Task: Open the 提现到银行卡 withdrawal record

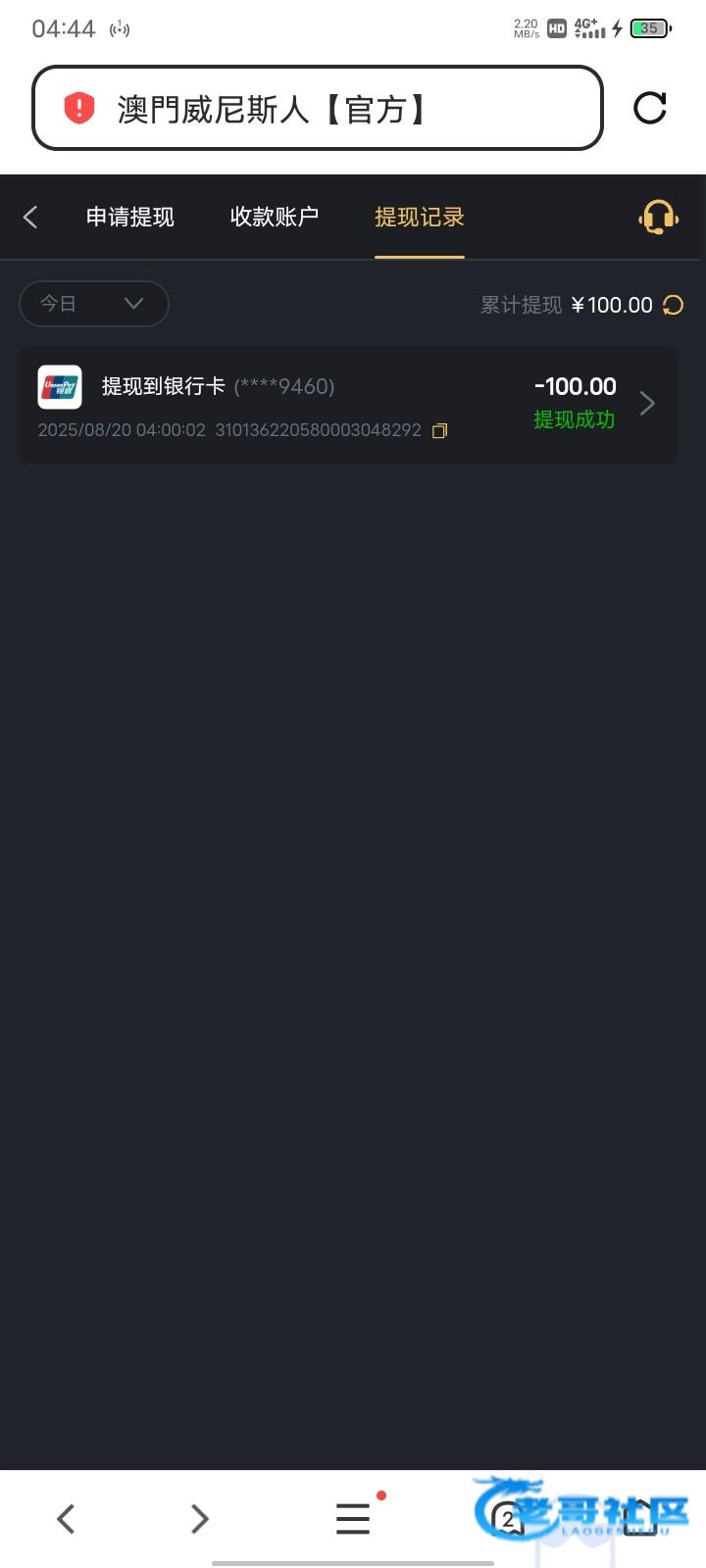Action: (348, 404)
